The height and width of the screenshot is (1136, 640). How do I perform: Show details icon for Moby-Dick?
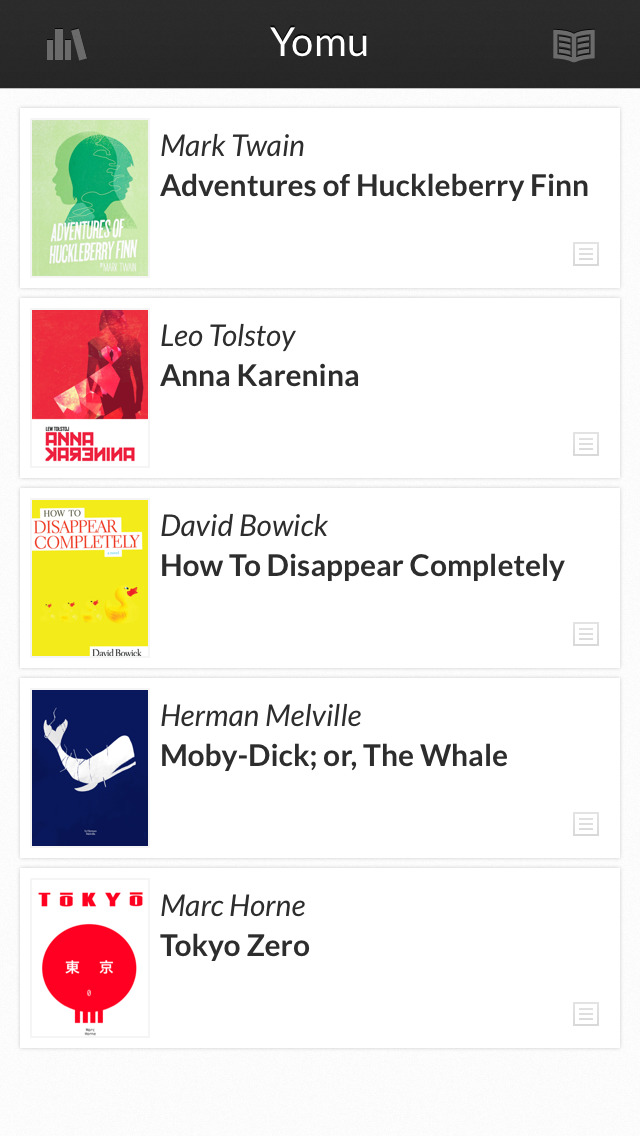[x=586, y=824]
